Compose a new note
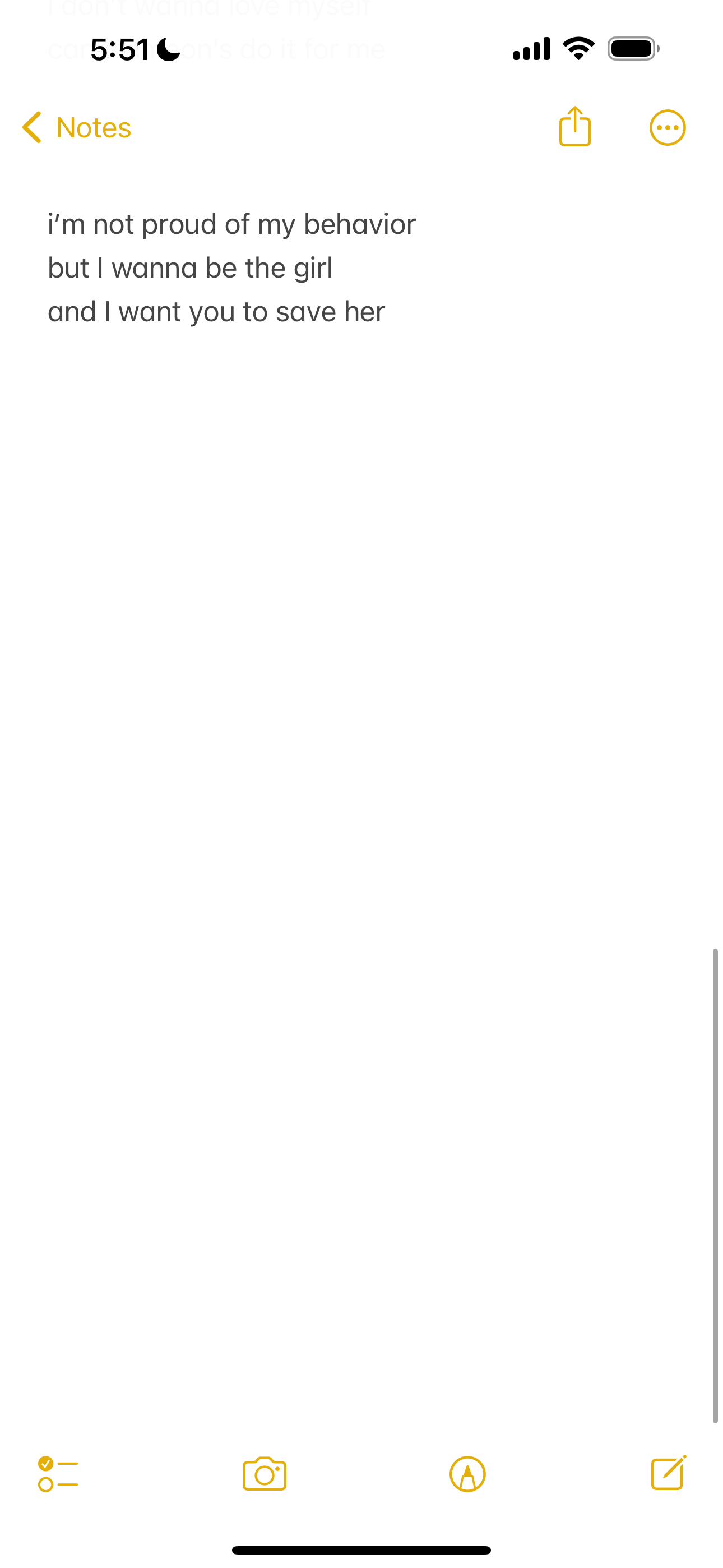Screen dimensions: 723x1568 (668, 1473)
